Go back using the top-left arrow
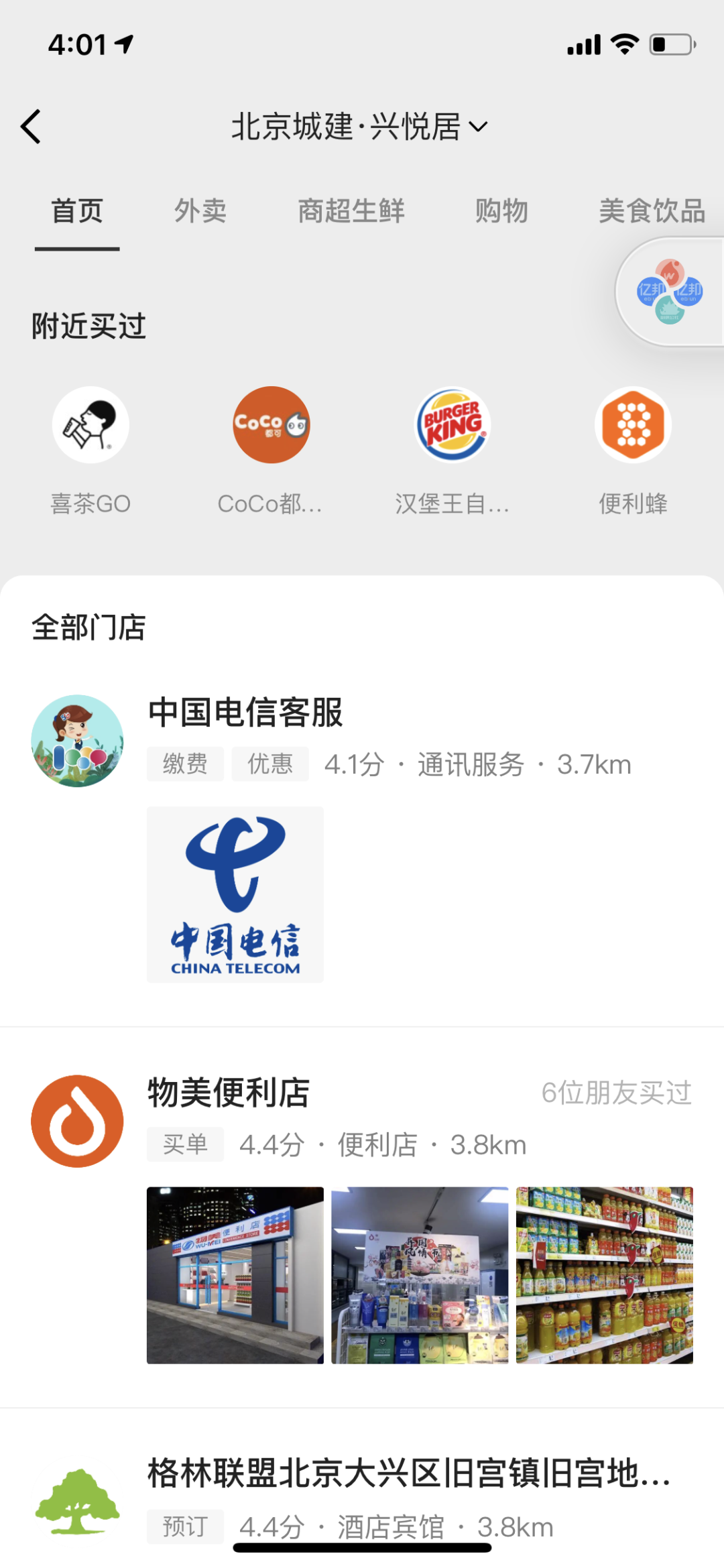This screenshot has width=724, height=1568. pos(32,127)
